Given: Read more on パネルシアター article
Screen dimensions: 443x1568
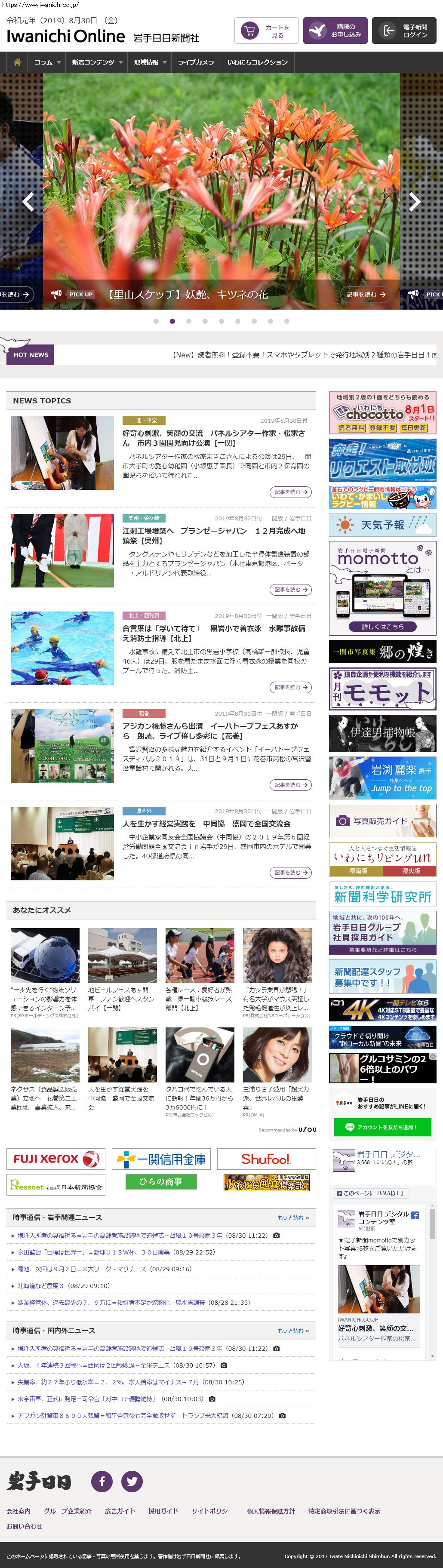Looking at the screenshot, I should [x=290, y=492].
